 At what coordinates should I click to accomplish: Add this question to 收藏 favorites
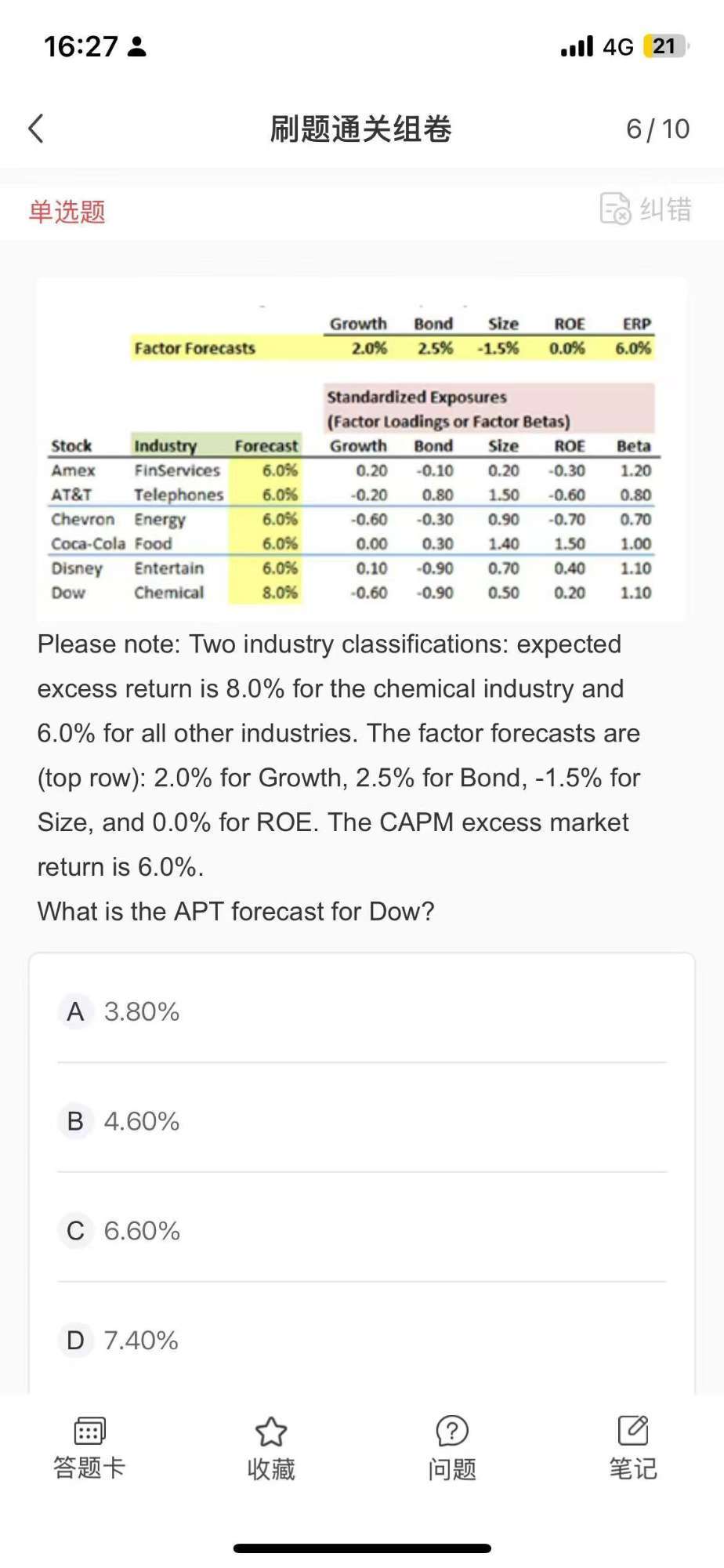pos(271,1448)
